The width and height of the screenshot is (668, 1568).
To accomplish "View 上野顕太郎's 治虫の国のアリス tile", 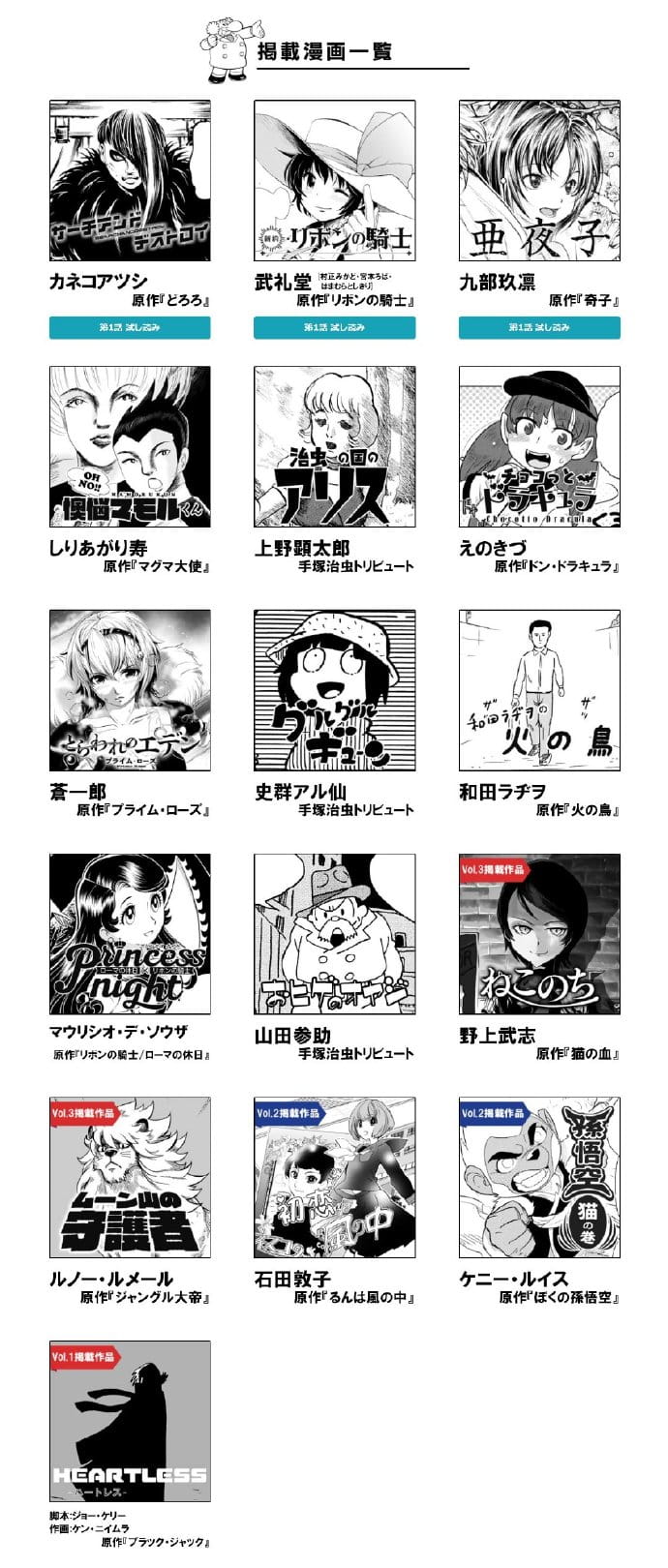I will point(334,446).
